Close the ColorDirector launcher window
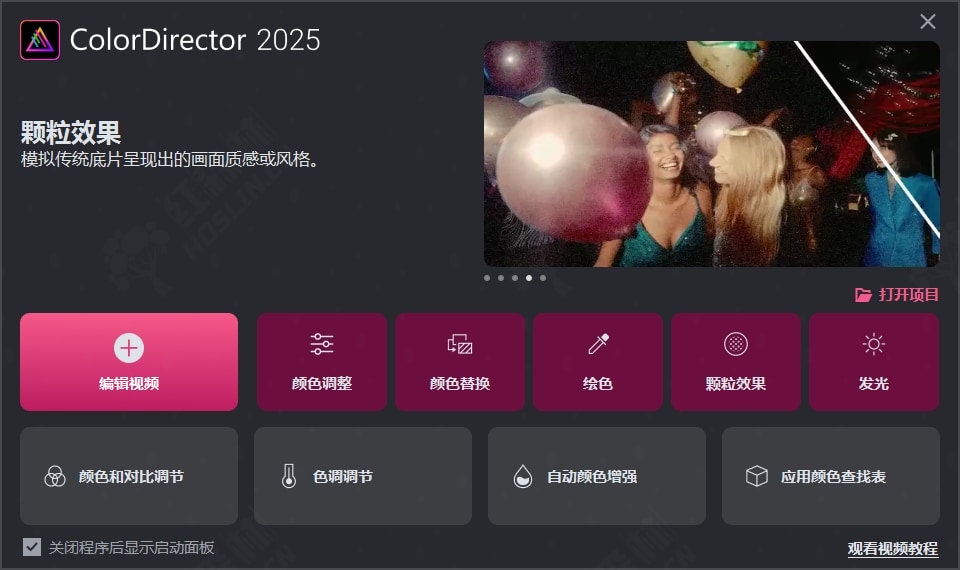 tap(928, 22)
